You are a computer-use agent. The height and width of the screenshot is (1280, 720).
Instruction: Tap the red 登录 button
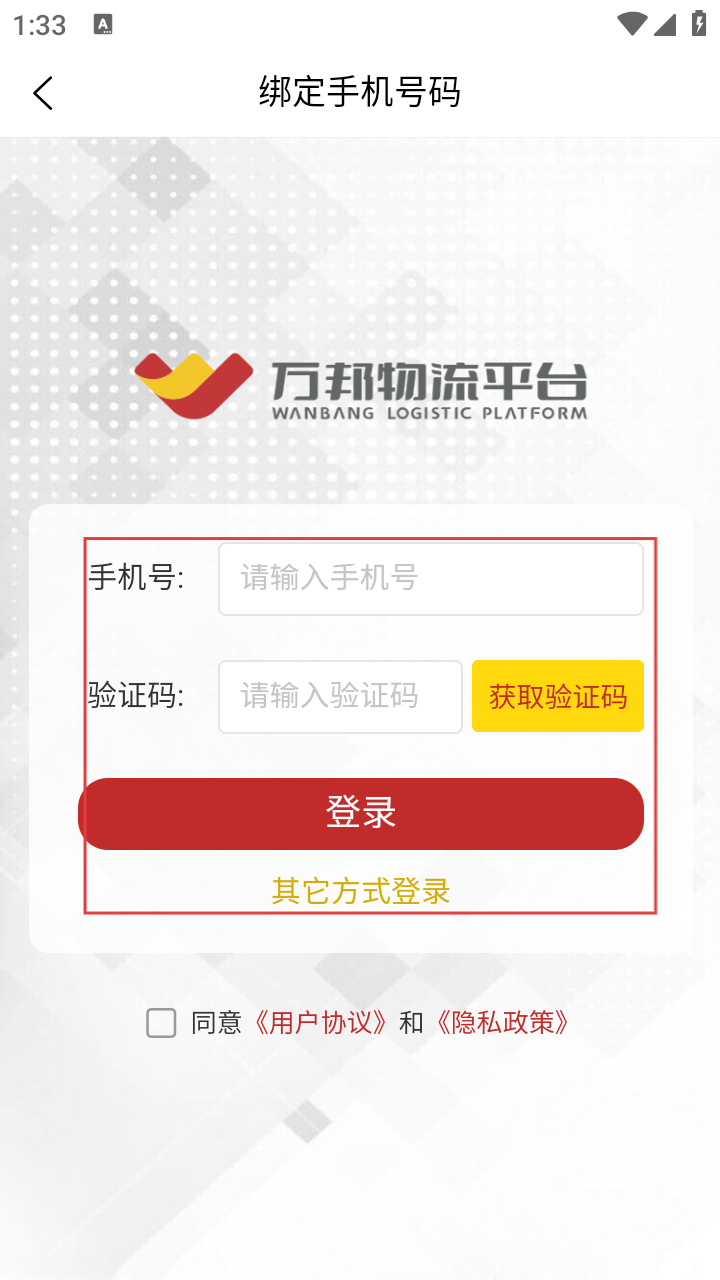pos(360,813)
